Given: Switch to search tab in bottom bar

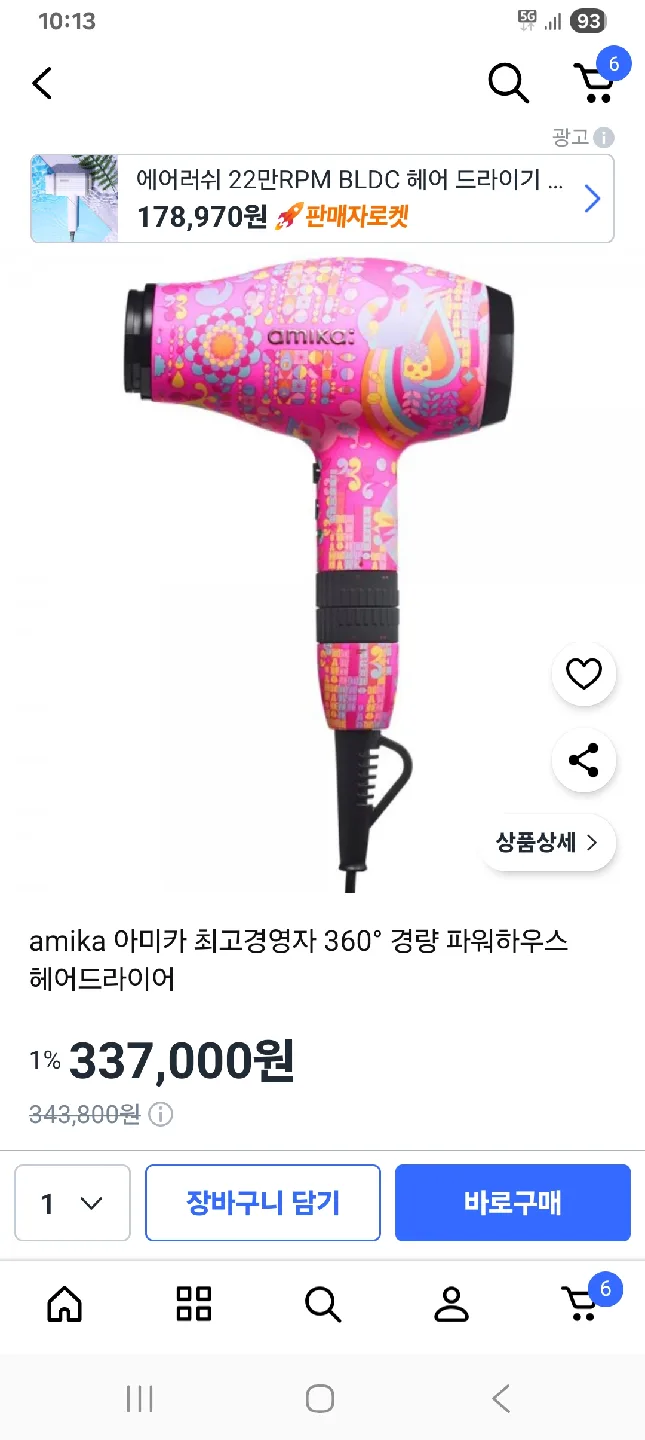Looking at the screenshot, I should point(322,1304).
